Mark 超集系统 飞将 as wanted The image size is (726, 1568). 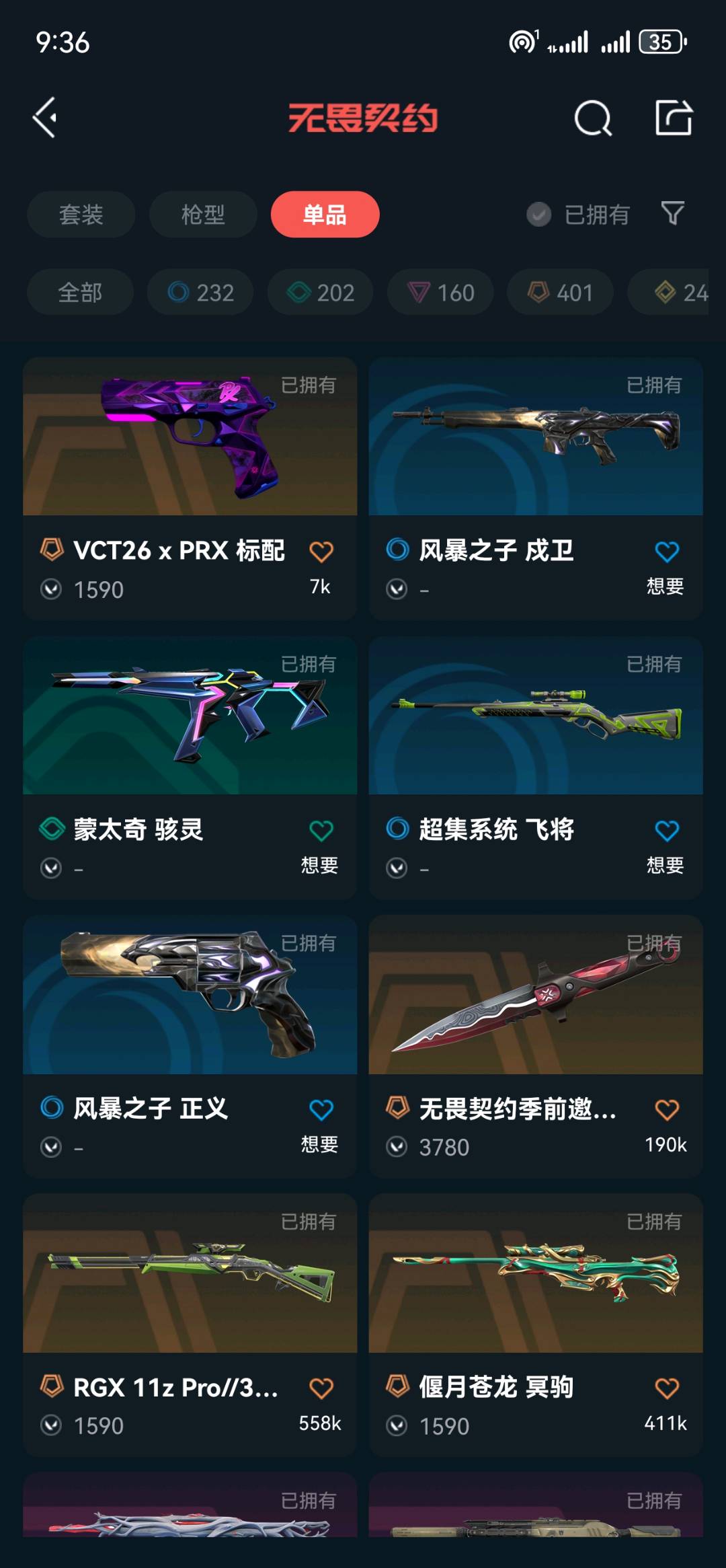(x=666, y=831)
